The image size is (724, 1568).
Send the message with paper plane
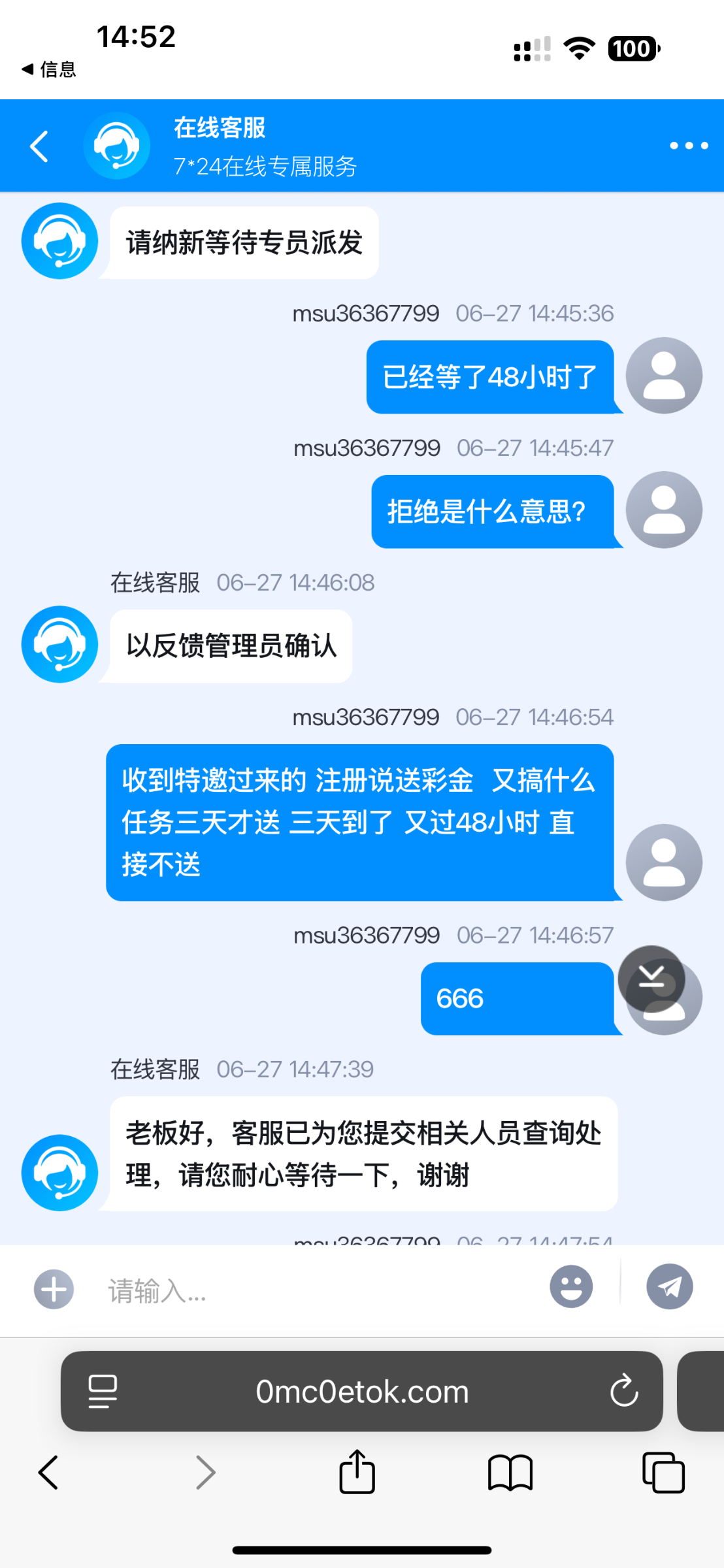pyautogui.click(x=669, y=1286)
